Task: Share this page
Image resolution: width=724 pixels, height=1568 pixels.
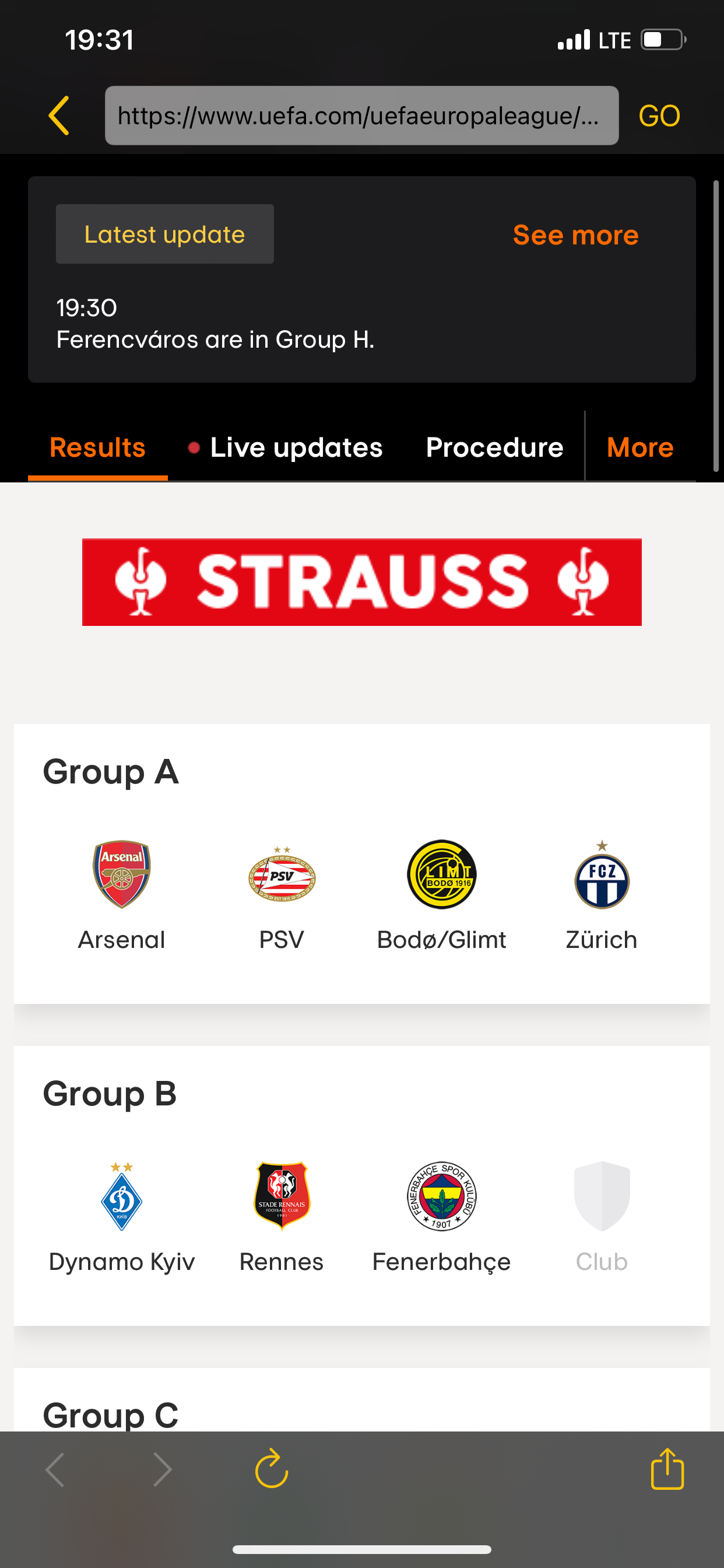Action: tap(667, 1469)
